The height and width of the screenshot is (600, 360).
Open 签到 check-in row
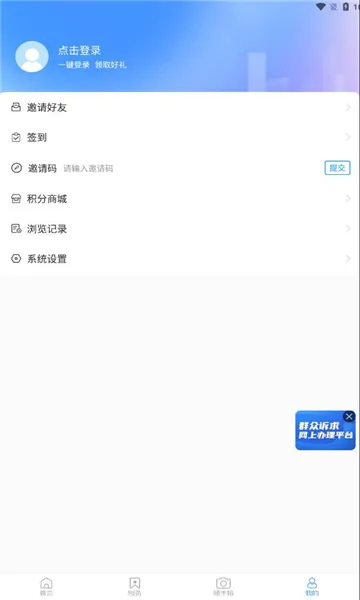180,137
